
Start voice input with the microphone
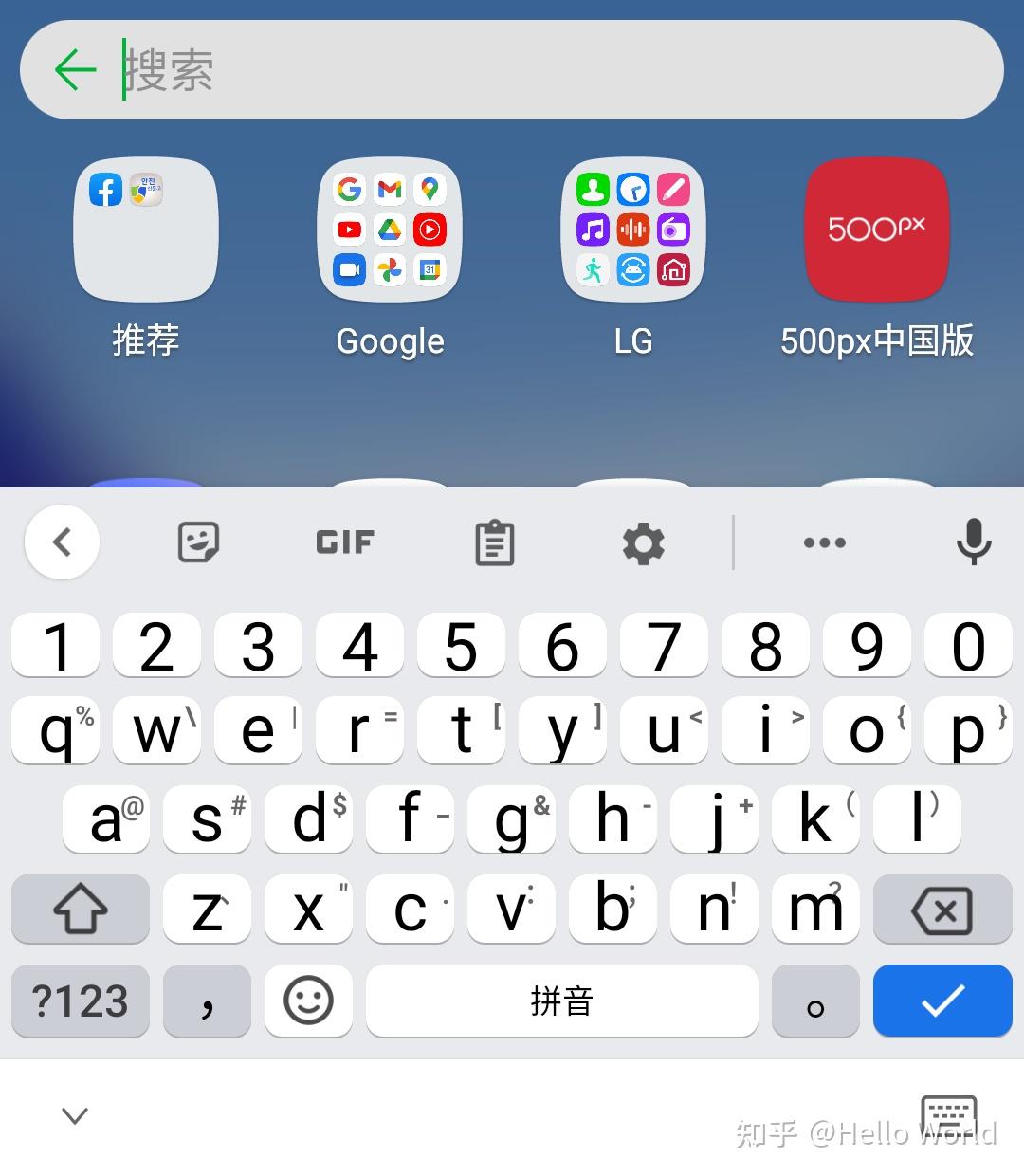pos(974,542)
